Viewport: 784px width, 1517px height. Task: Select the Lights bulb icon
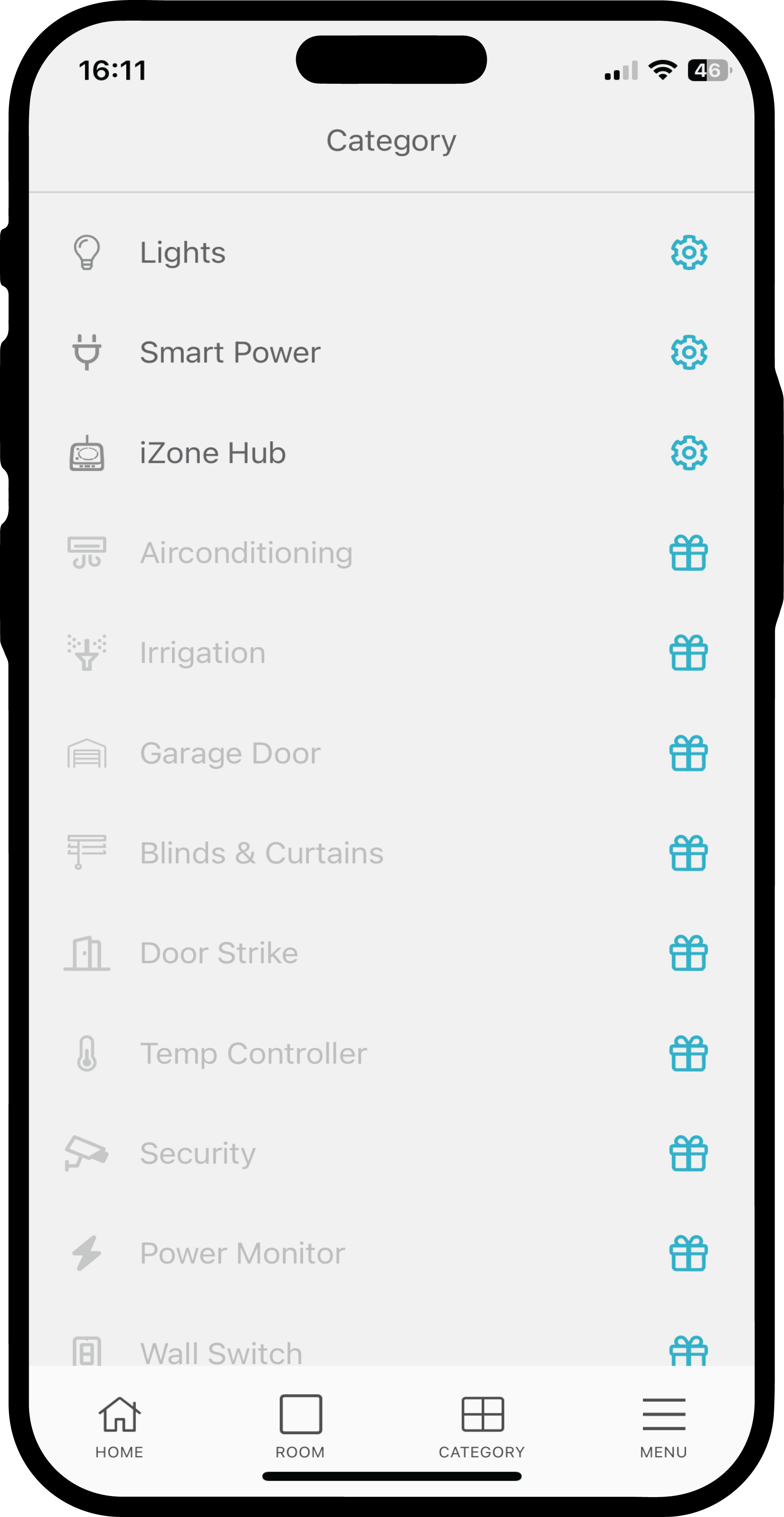click(x=87, y=252)
